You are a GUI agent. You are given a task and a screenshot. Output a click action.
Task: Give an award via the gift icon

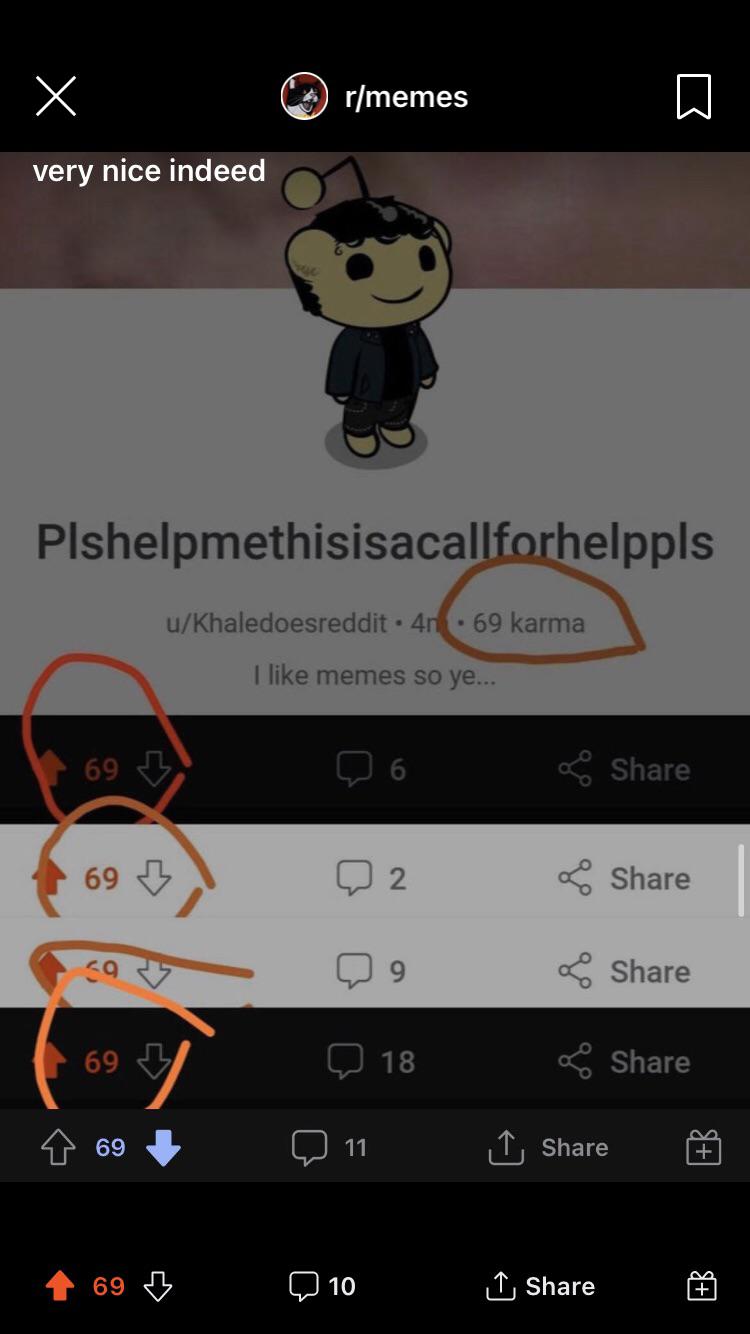tap(702, 1286)
